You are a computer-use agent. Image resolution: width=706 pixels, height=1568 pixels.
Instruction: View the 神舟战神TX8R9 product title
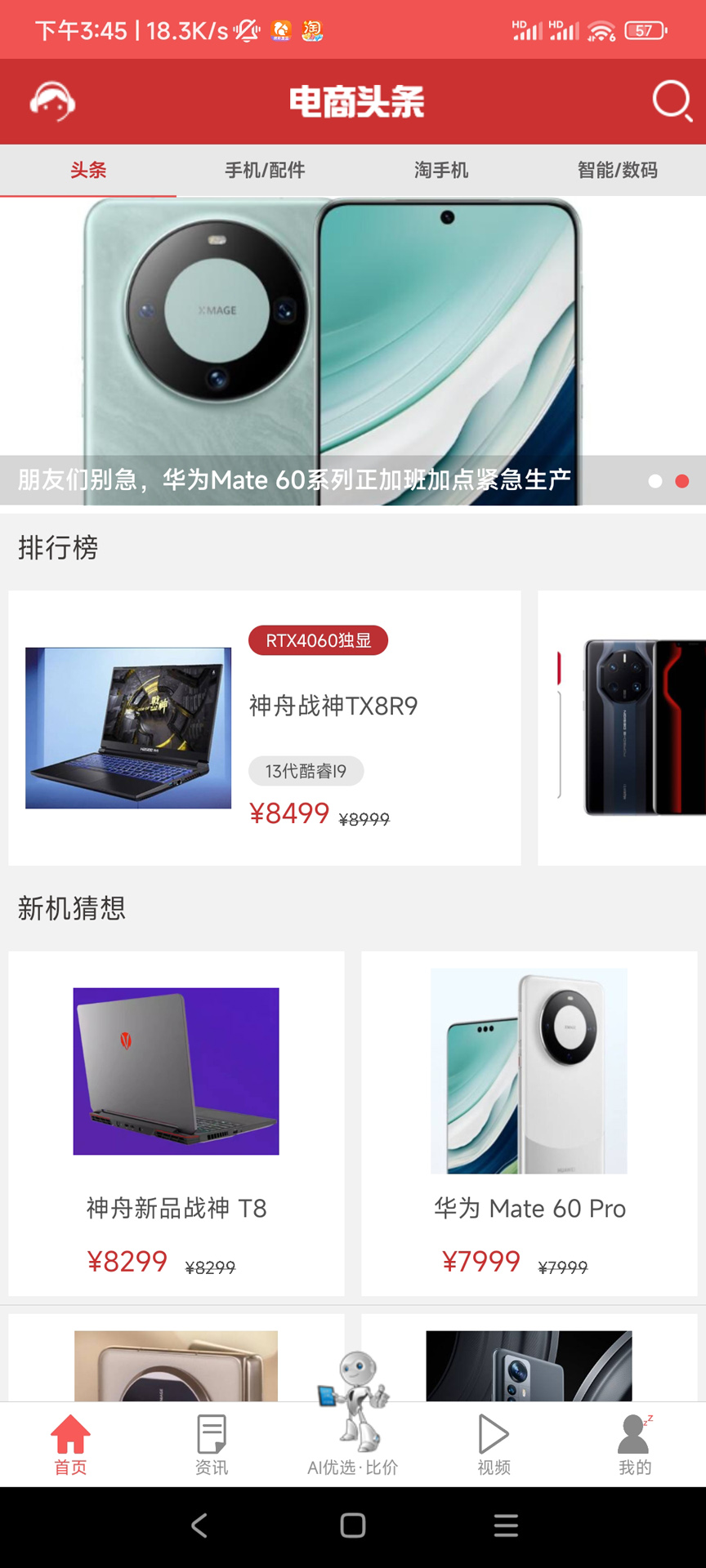click(x=334, y=707)
